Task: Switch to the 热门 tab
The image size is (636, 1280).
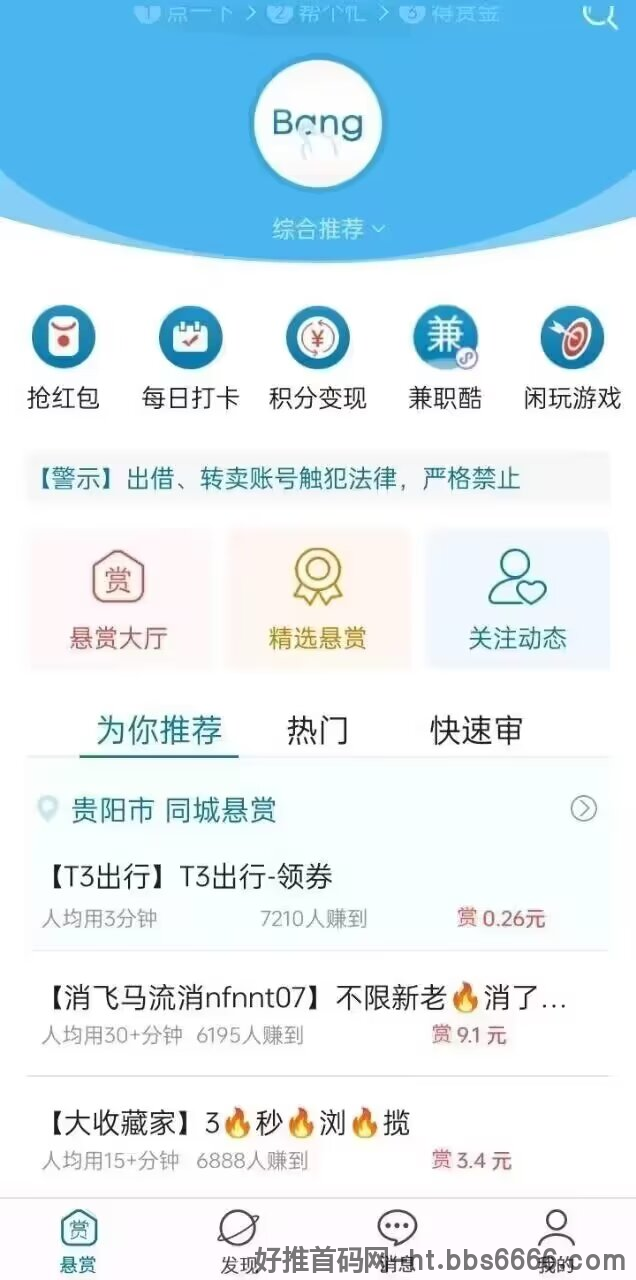Action: coord(318,730)
